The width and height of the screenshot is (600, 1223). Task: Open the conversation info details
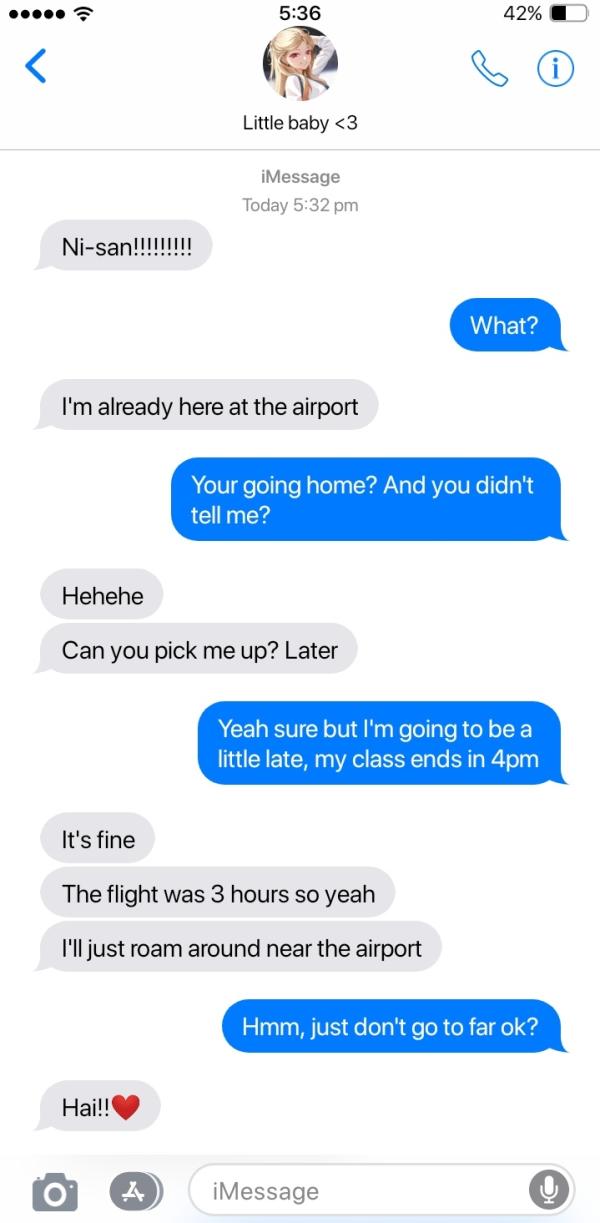(x=554, y=67)
